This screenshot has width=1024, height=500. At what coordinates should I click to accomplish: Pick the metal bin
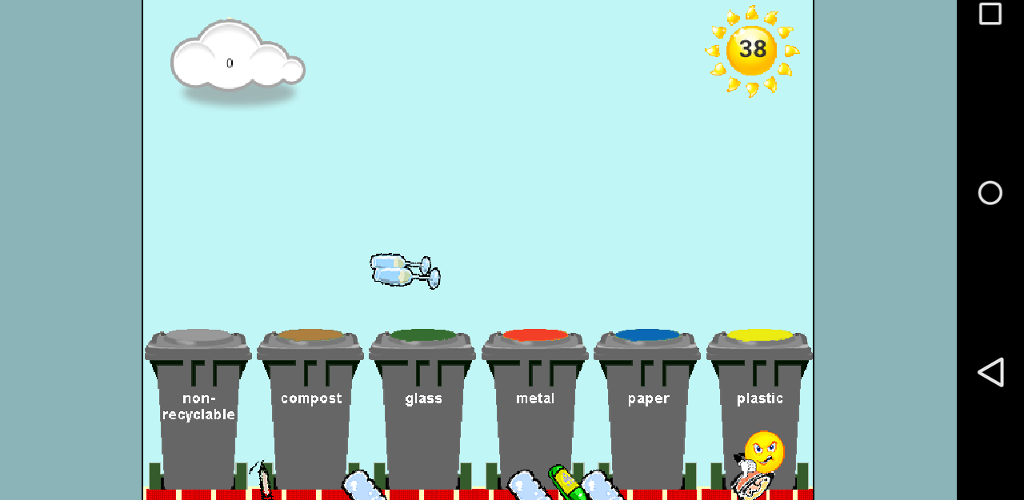[x=535, y=405]
